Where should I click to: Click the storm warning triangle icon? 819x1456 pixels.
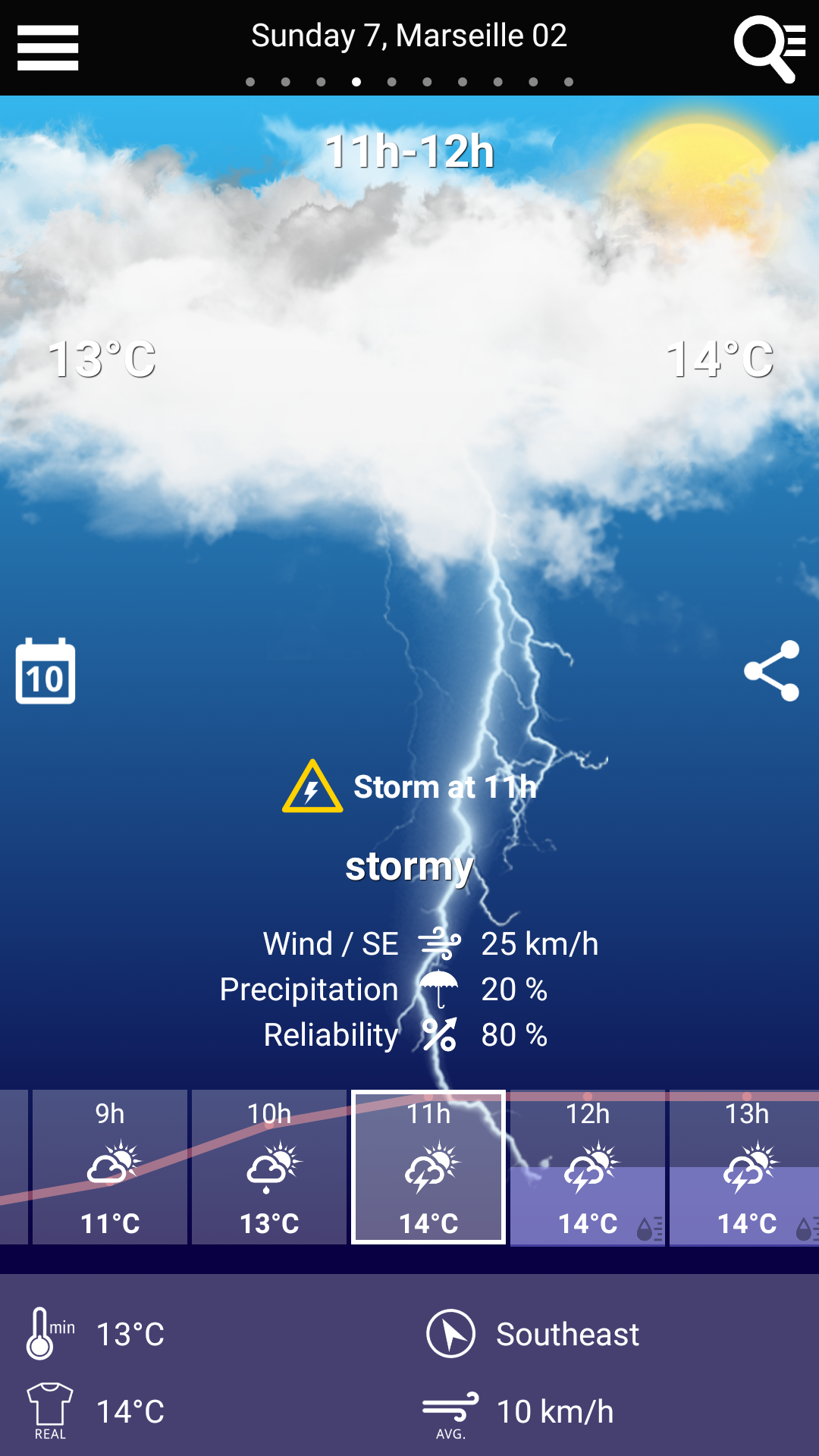coord(312,790)
